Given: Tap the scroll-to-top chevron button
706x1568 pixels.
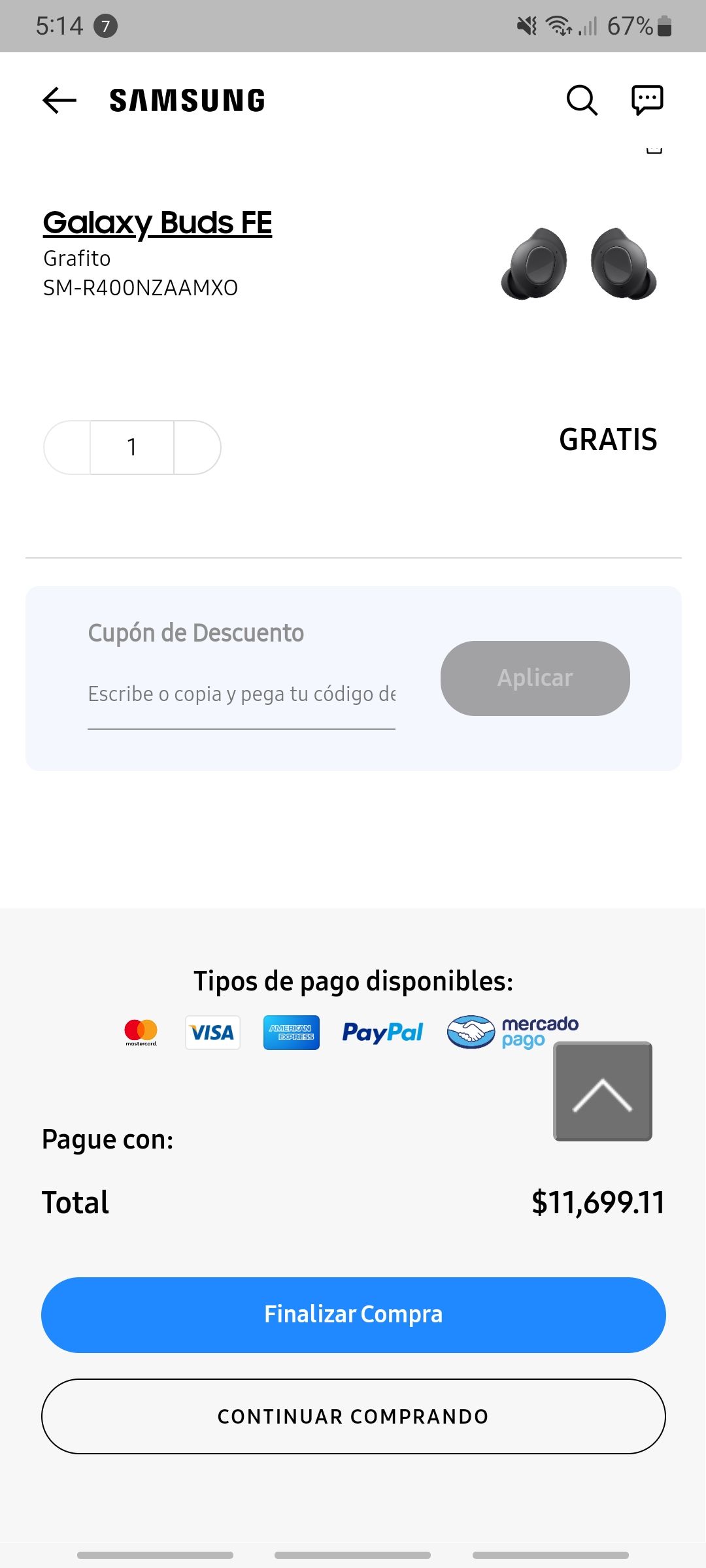Looking at the screenshot, I should (602, 1091).
